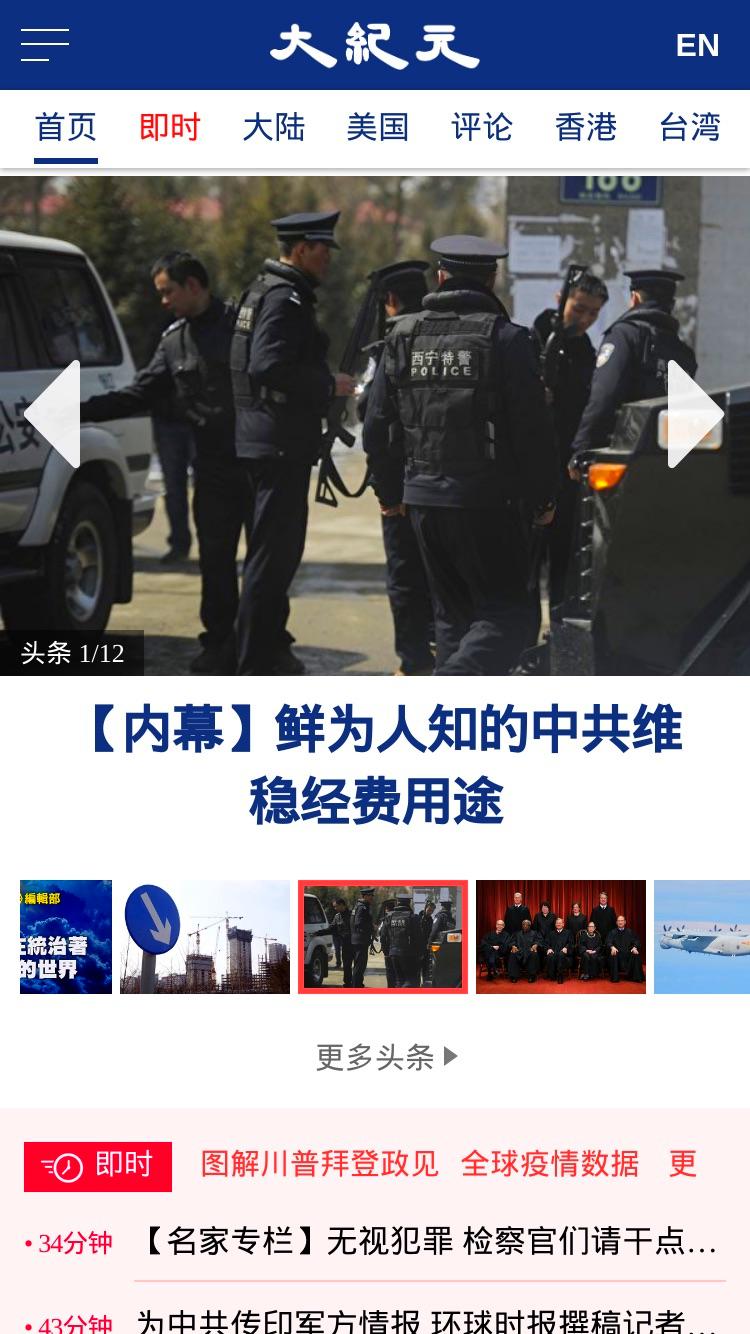This screenshot has width=750, height=1334.
Task: Select the 首页 tab
Action: click(66, 128)
